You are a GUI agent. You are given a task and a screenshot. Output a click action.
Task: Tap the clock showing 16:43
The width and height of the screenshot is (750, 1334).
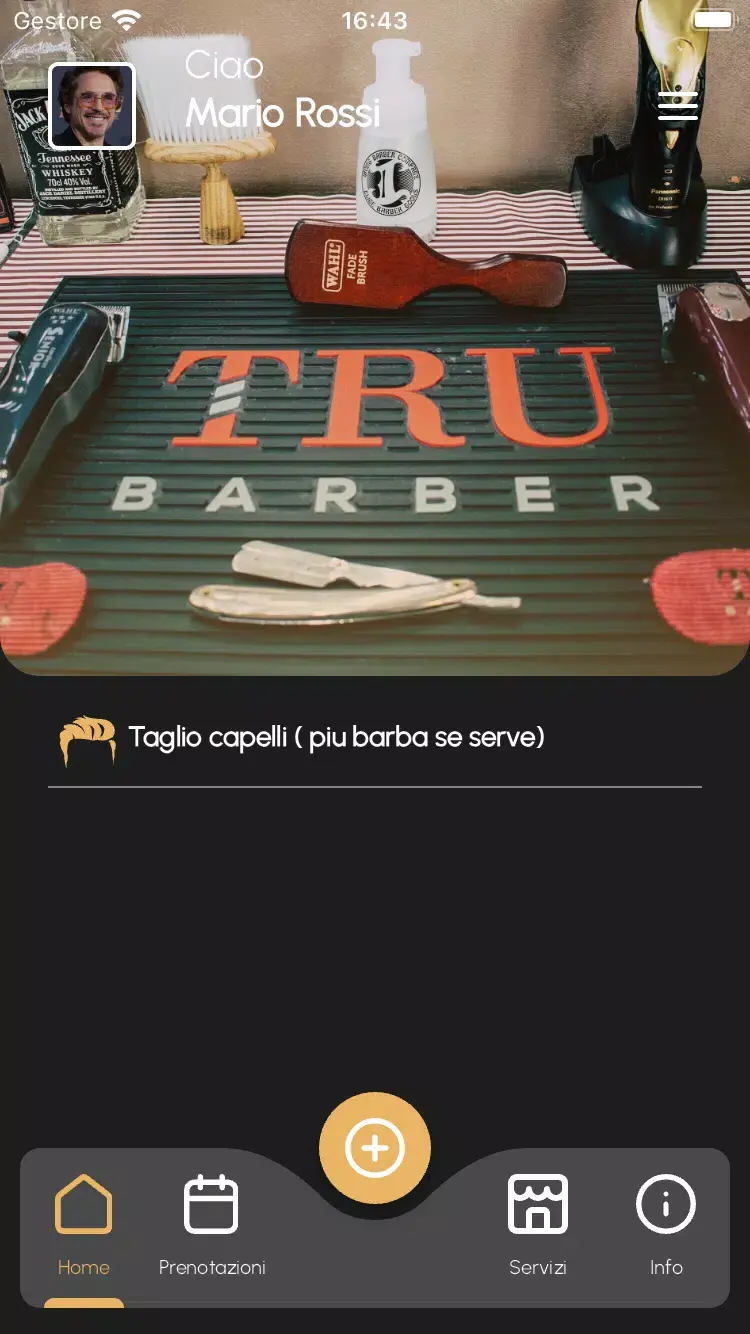(375, 18)
